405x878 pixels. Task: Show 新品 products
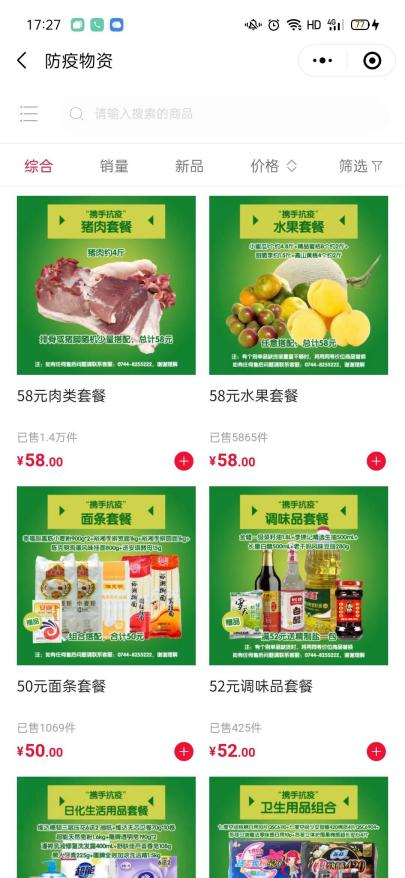click(189, 166)
